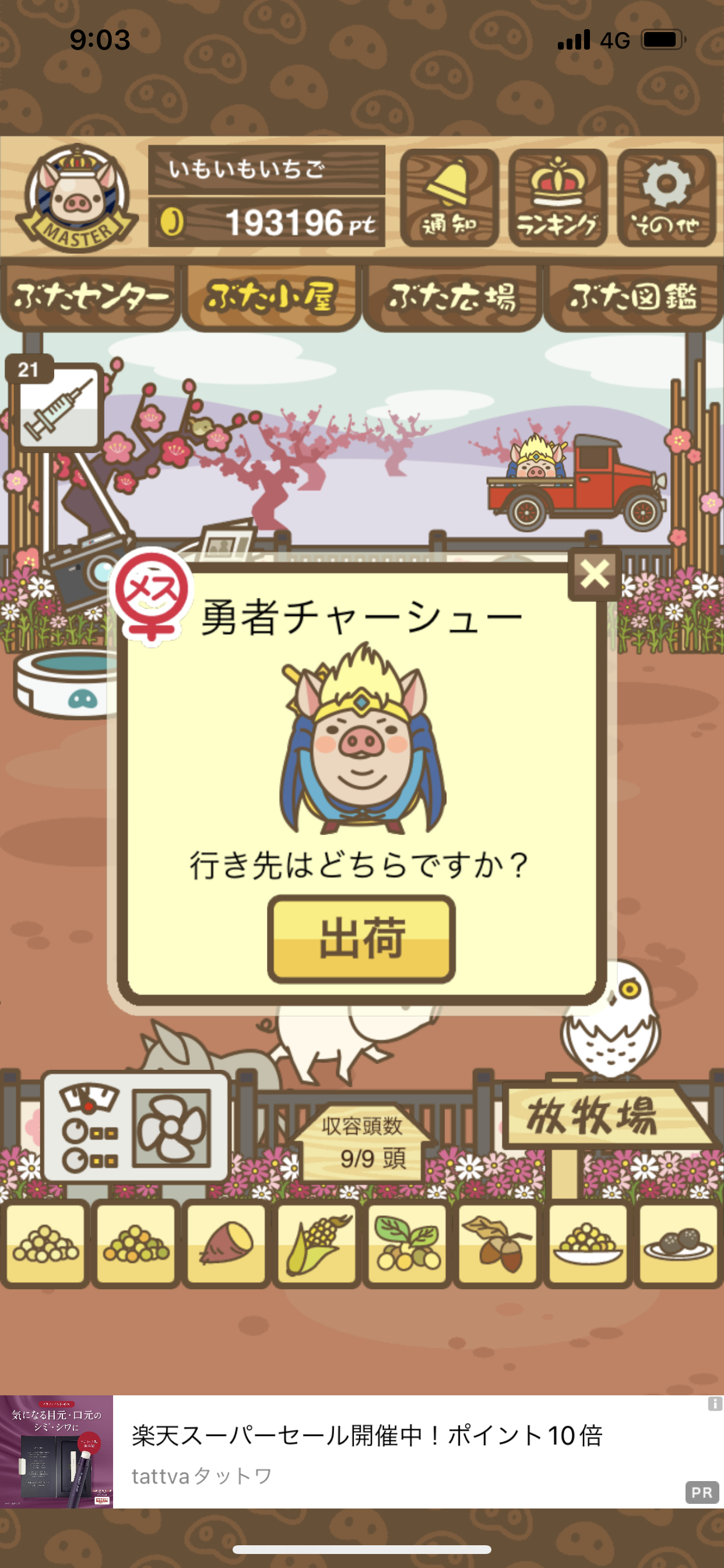Select the corn feed
This screenshot has width=724, height=1568.
tap(317, 1244)
